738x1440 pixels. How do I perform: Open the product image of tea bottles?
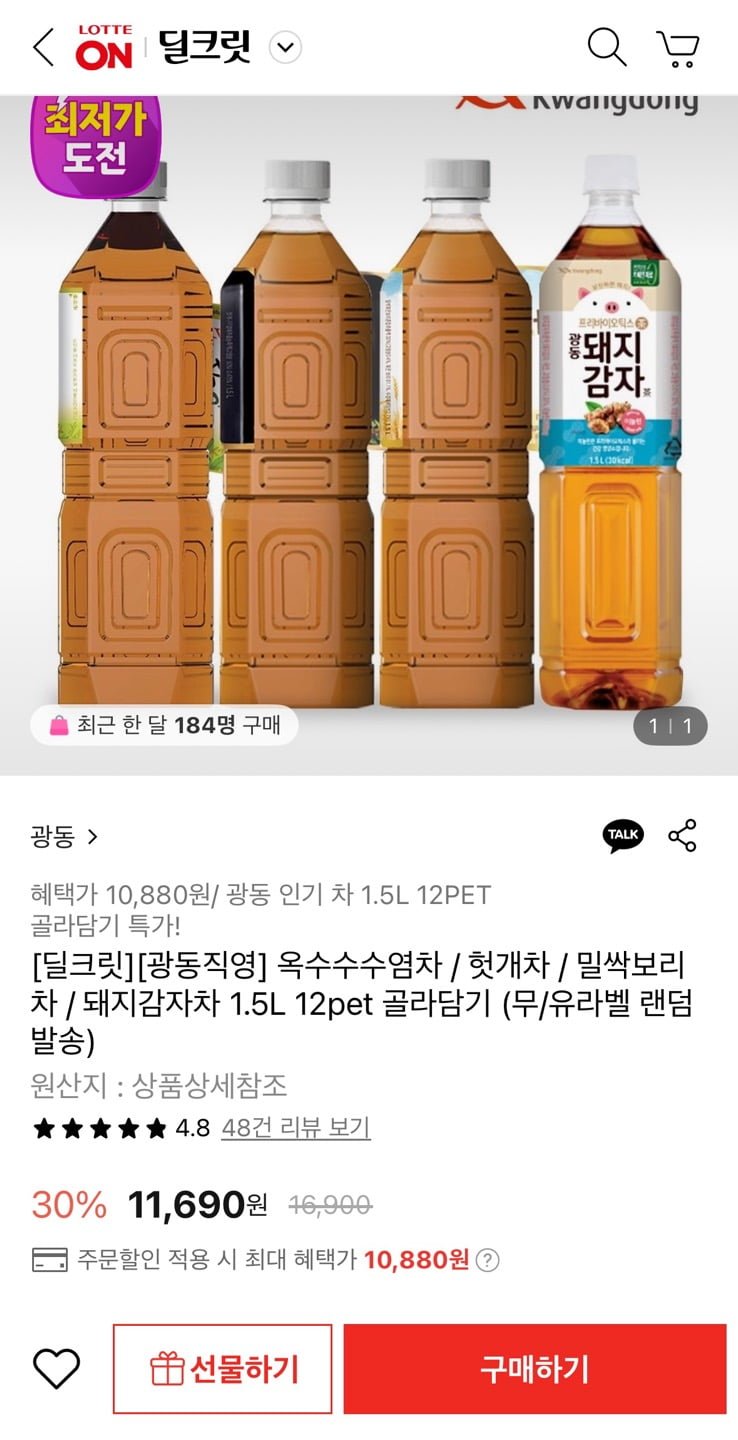[369, 430]
